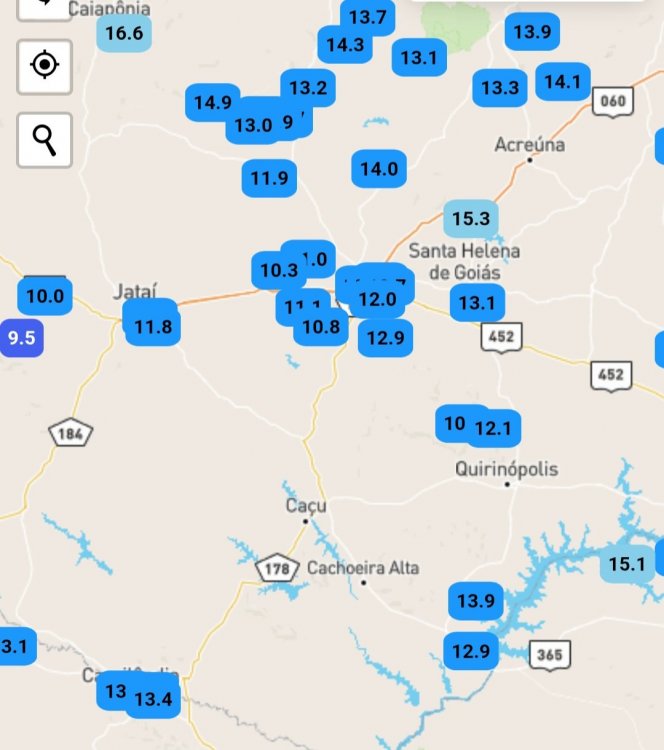Select the 13.3 temperature marker
664x750 pixels.
pos(500,88)
